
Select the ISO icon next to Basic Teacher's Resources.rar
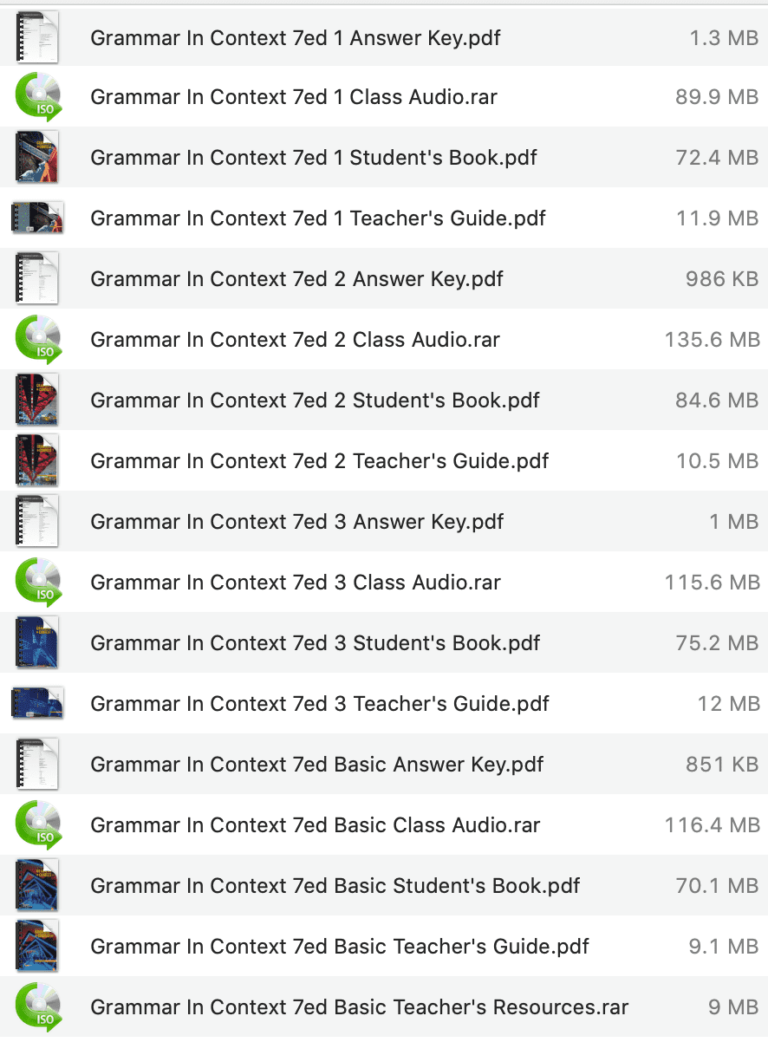[37, 1007]
